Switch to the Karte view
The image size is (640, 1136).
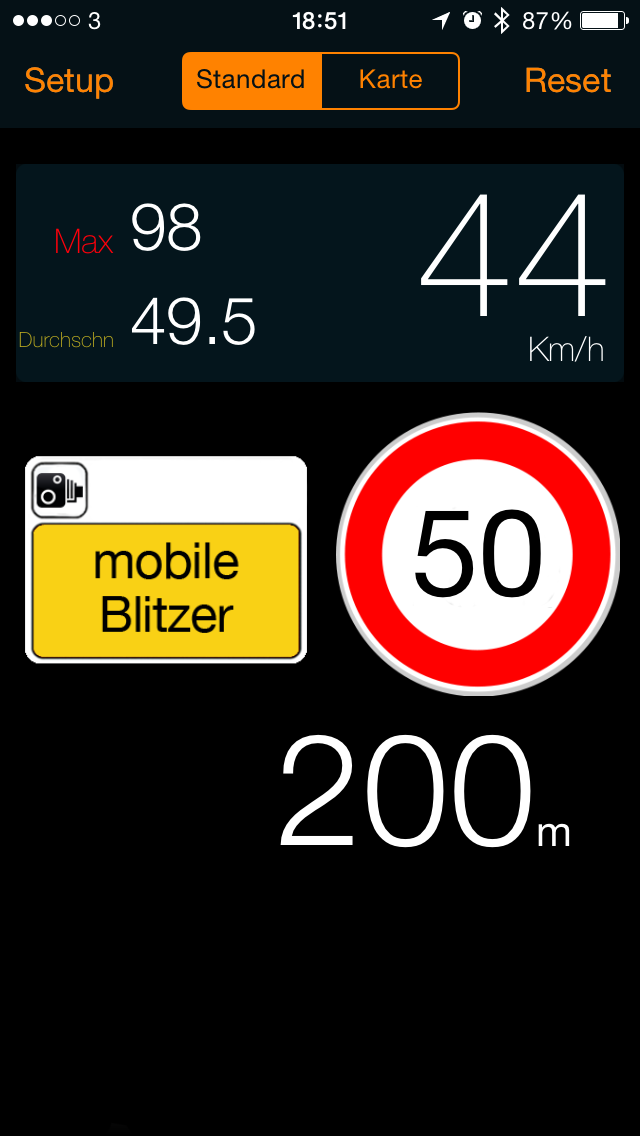pos(390,80)
